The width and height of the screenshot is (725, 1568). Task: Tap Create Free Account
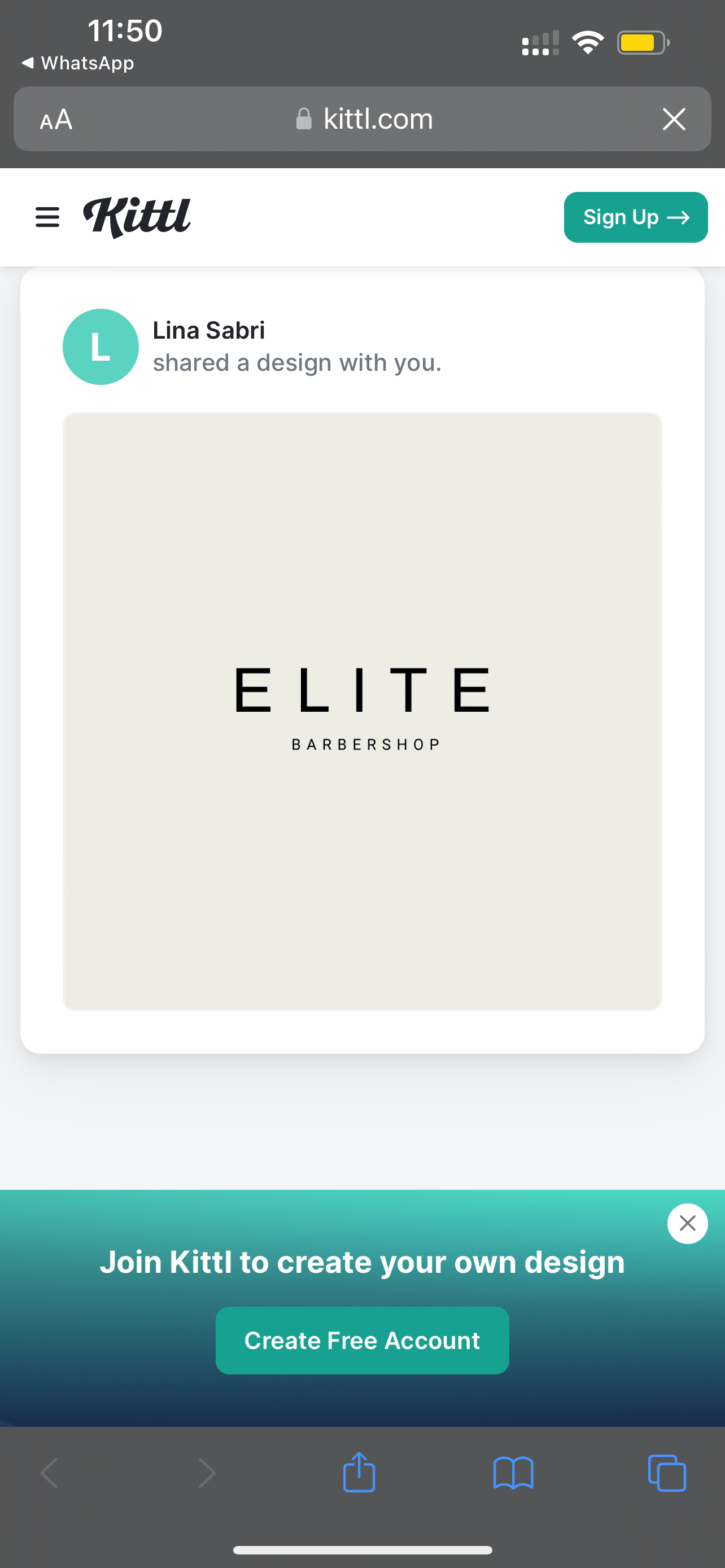[362, 1341]
